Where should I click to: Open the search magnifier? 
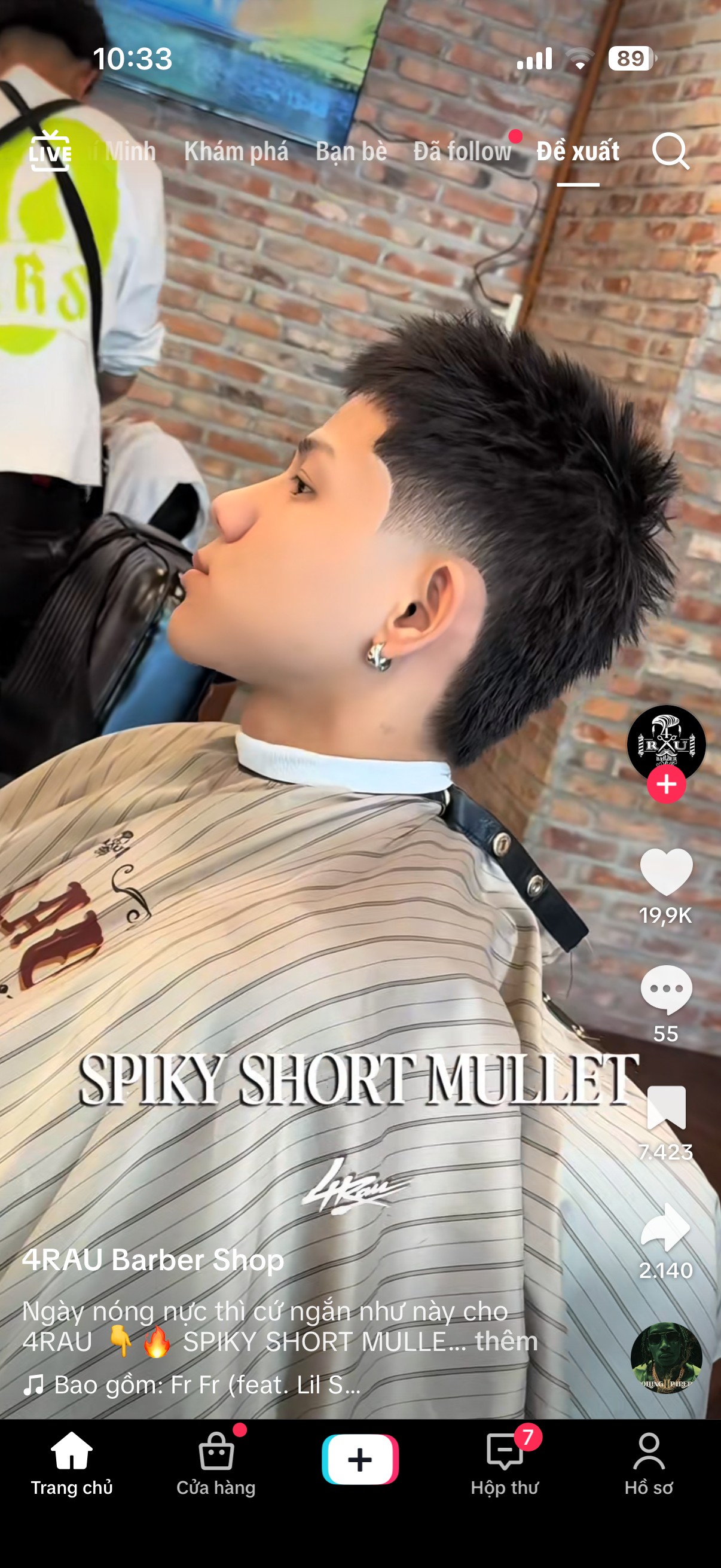pos(670,151)
